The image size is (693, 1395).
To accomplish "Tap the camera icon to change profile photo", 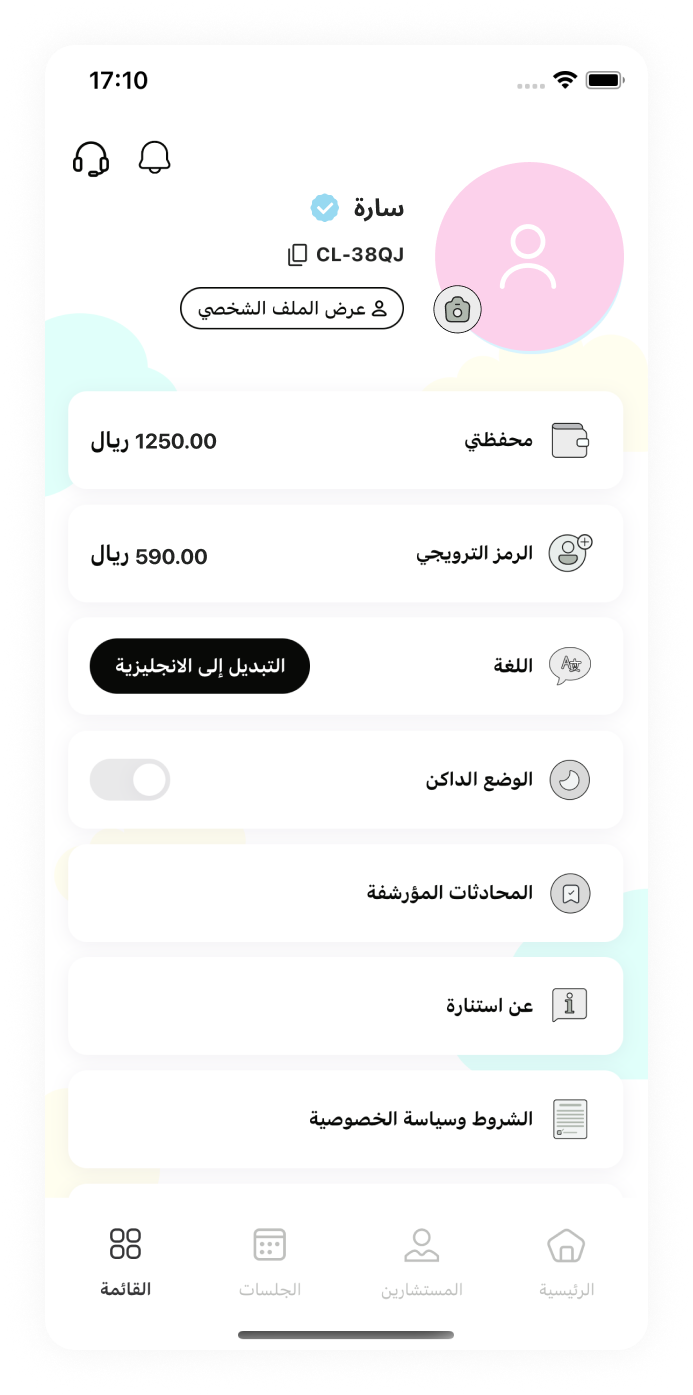I will (x=457, y=309).
